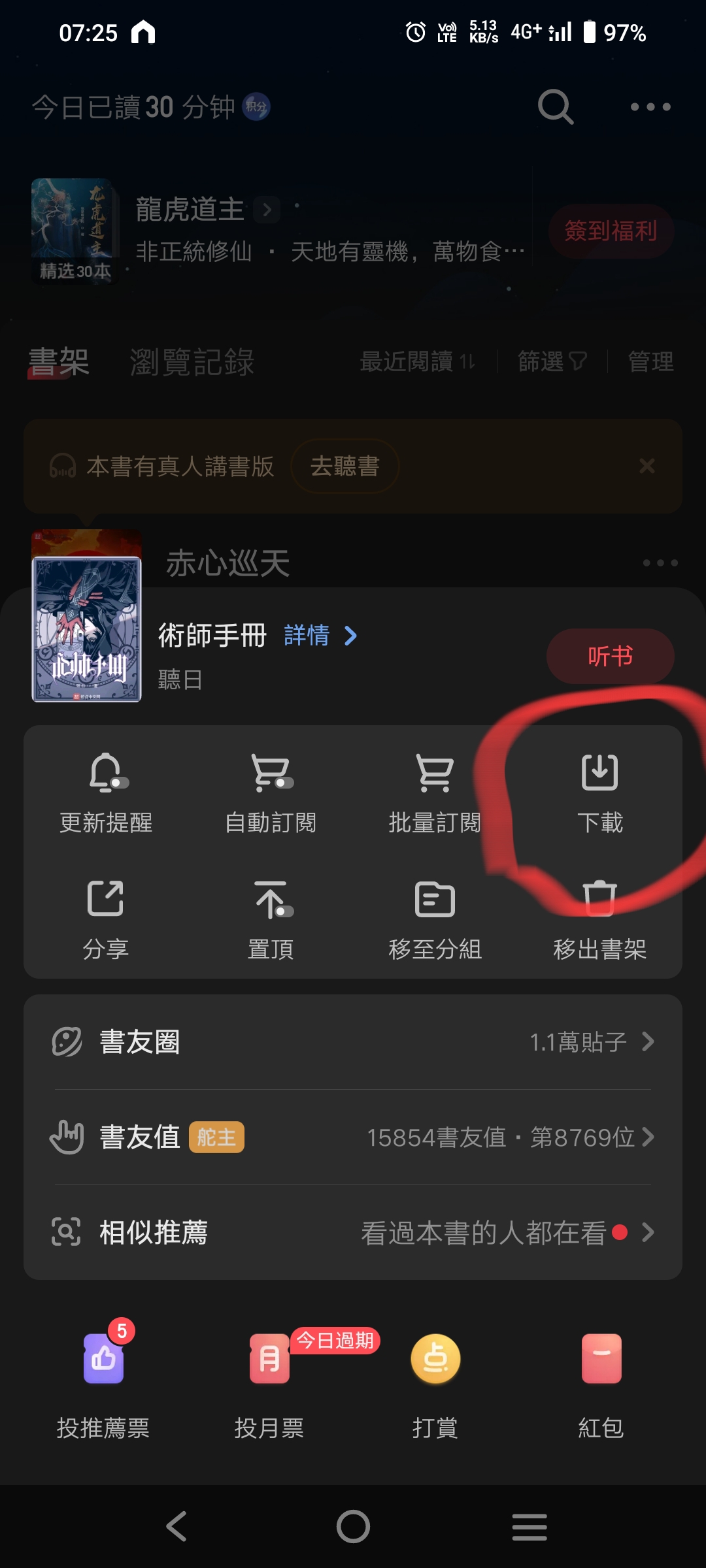The height and width of the screenshot is (1568, 706).
Task: Open 相似推薦 similar recommendations
Action: click(353, 1233)
